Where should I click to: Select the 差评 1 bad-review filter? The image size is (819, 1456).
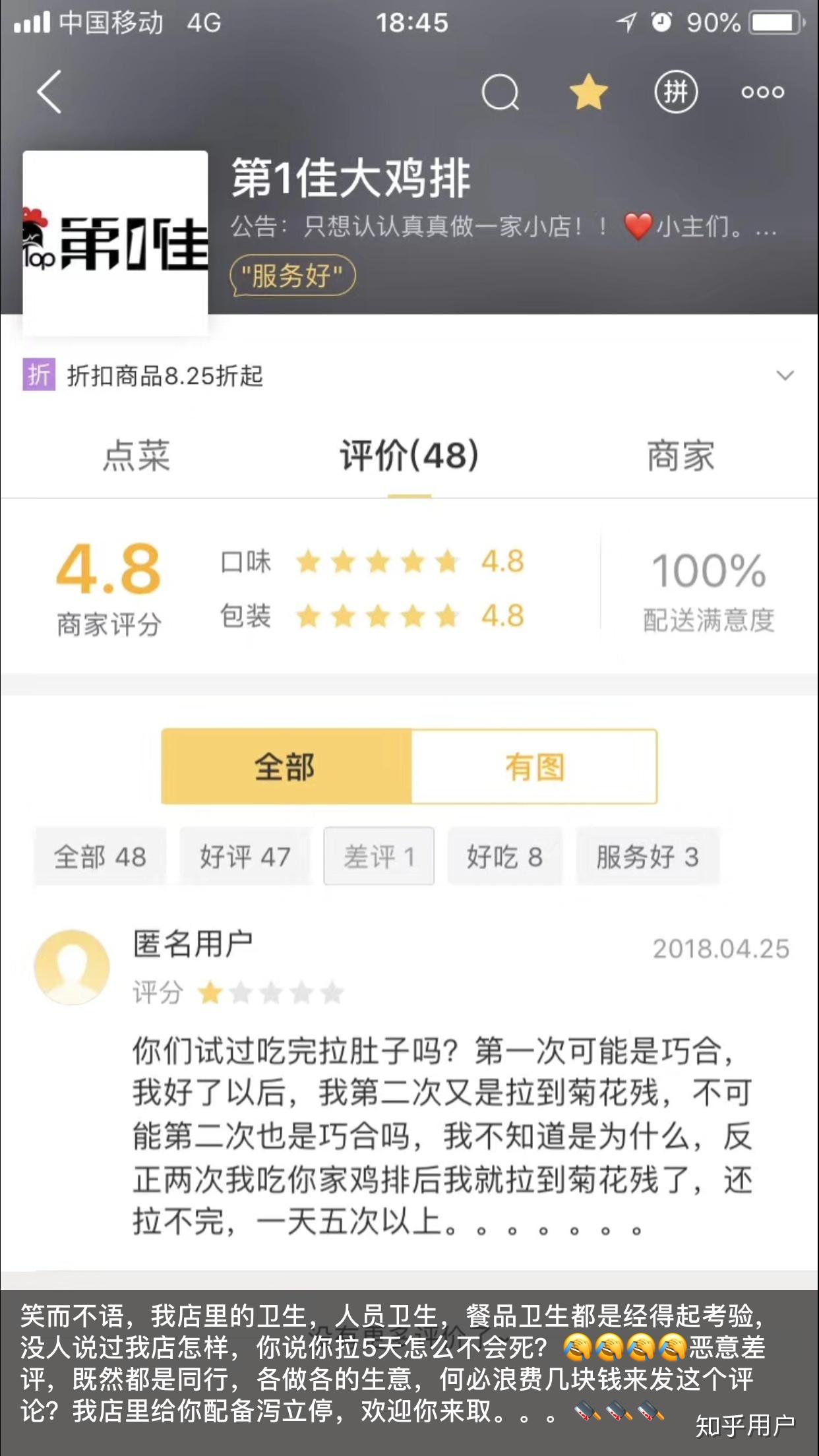click(x=378, y=857)
